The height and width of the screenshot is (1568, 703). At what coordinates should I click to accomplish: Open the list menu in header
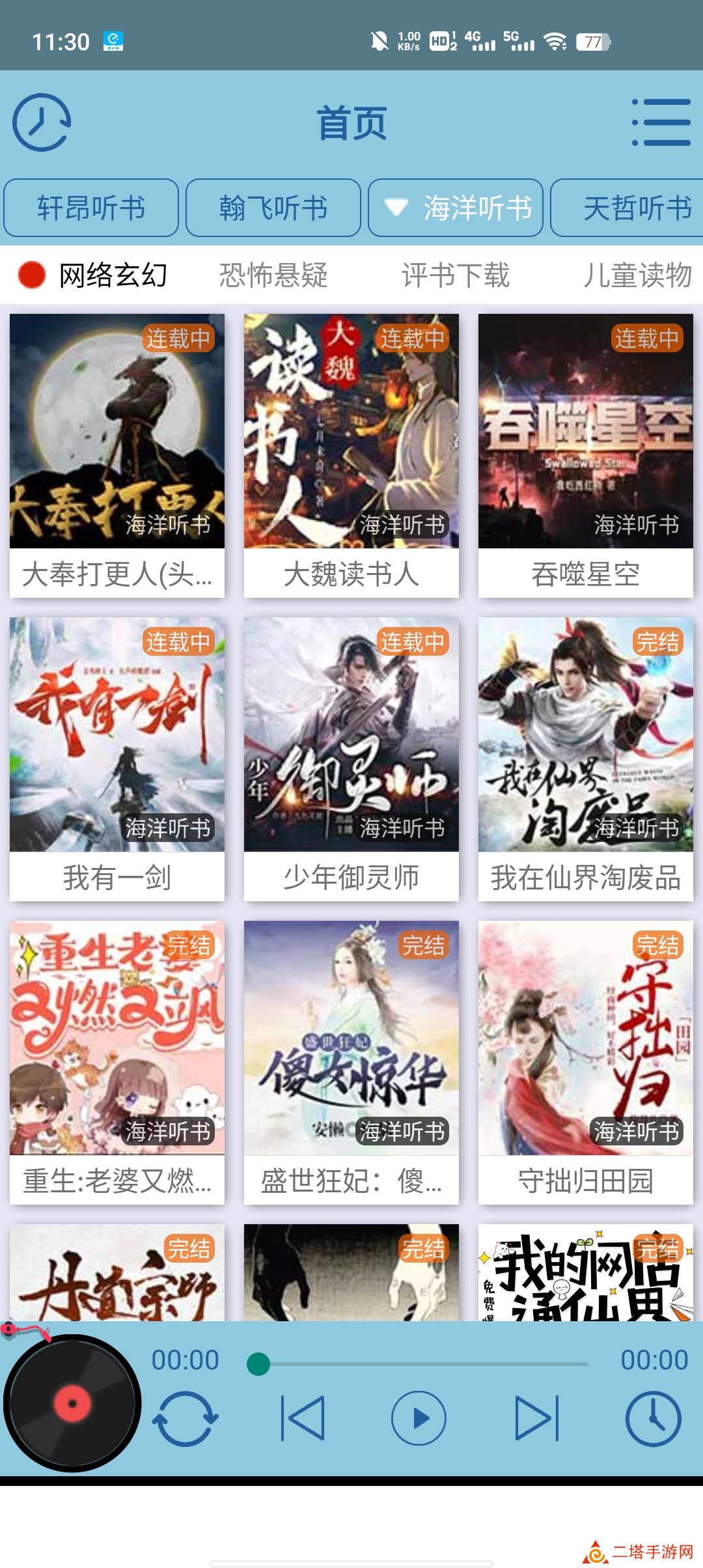click(x=661, y=122)
